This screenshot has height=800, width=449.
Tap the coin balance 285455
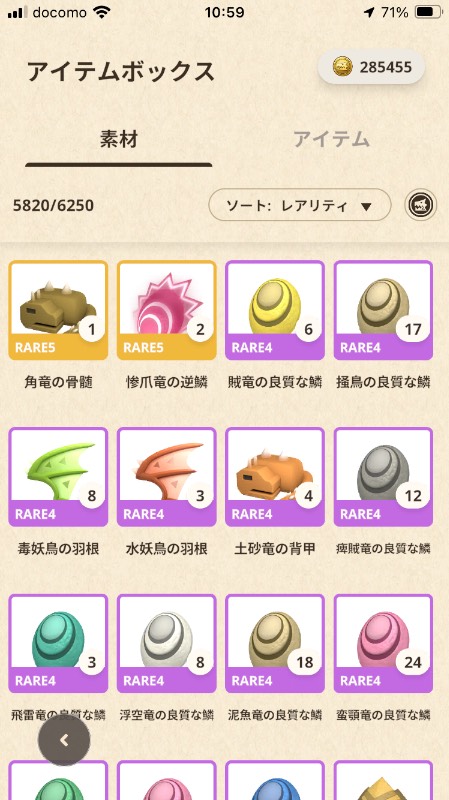(x=371, y=67)
